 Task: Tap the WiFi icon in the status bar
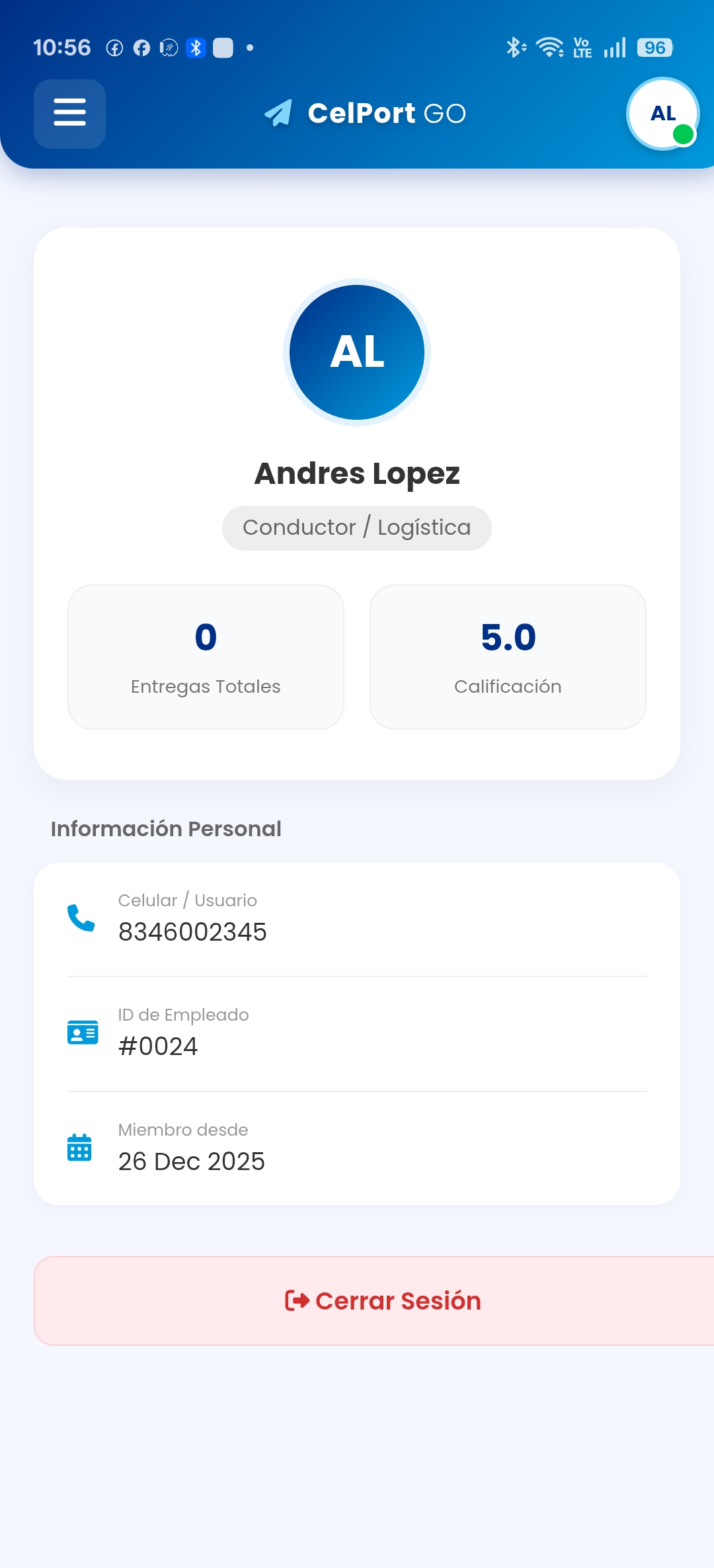549,47
